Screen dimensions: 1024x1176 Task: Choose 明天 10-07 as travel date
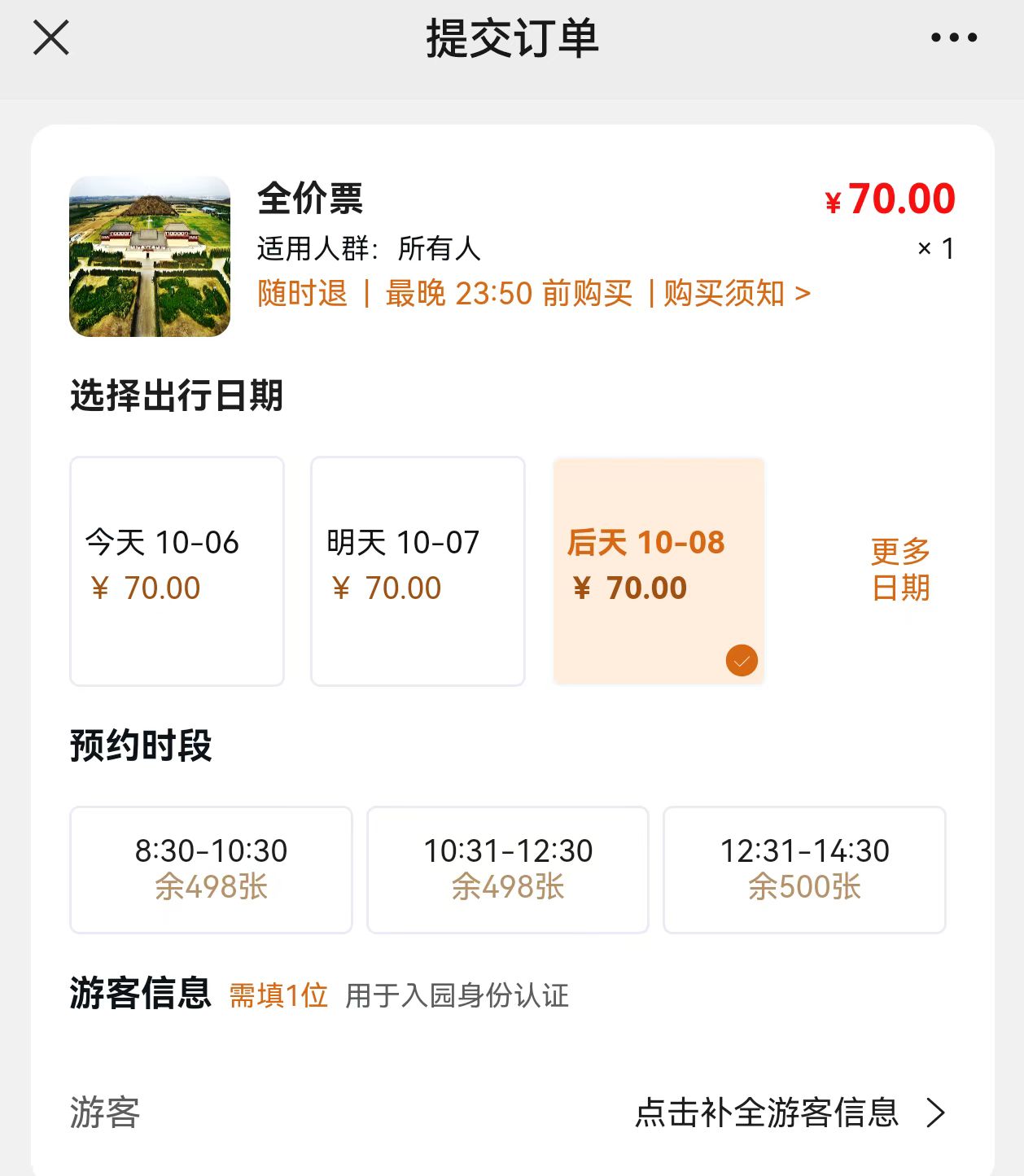pyautogui.click(x=418, y=571)
